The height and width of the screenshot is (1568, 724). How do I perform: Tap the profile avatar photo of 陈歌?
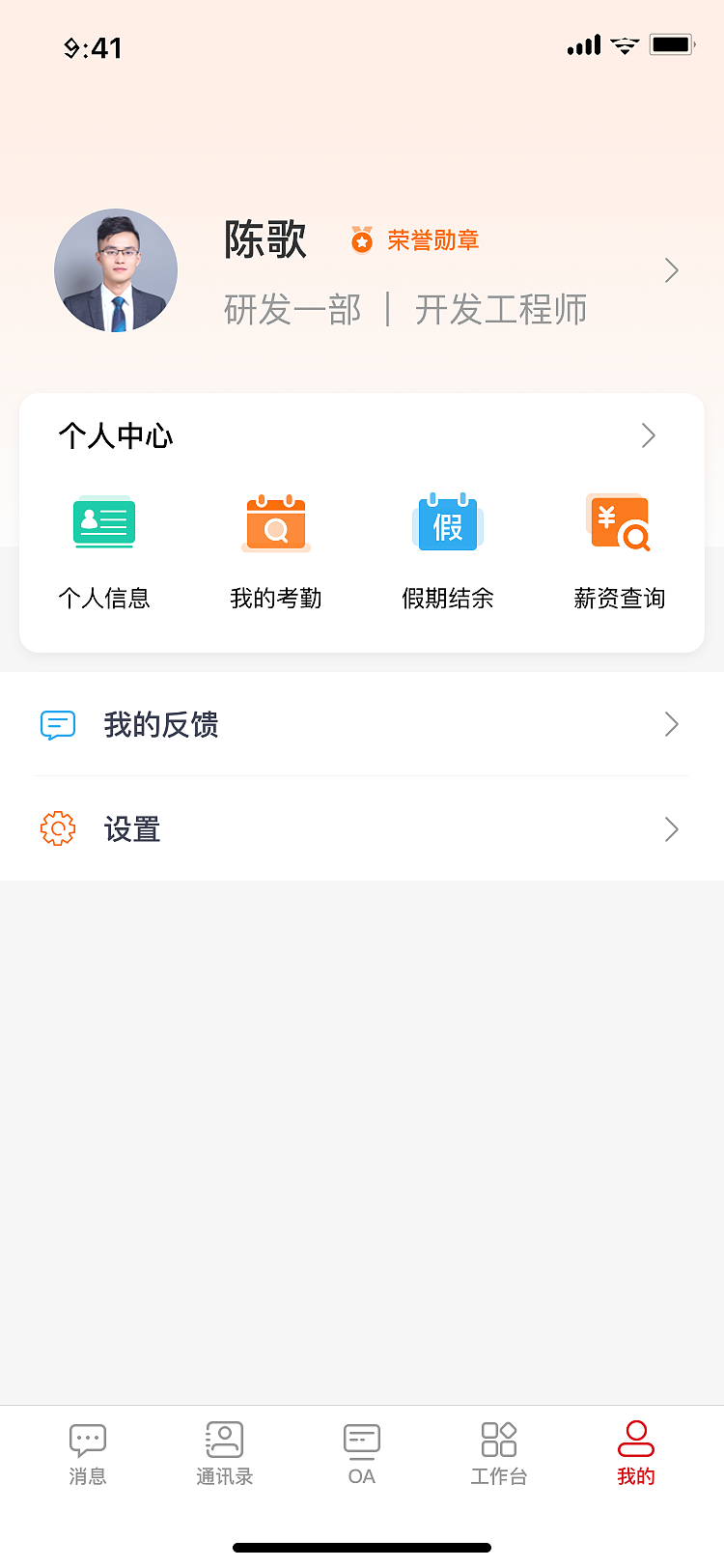pyautogui.click(x=116, y=270)
